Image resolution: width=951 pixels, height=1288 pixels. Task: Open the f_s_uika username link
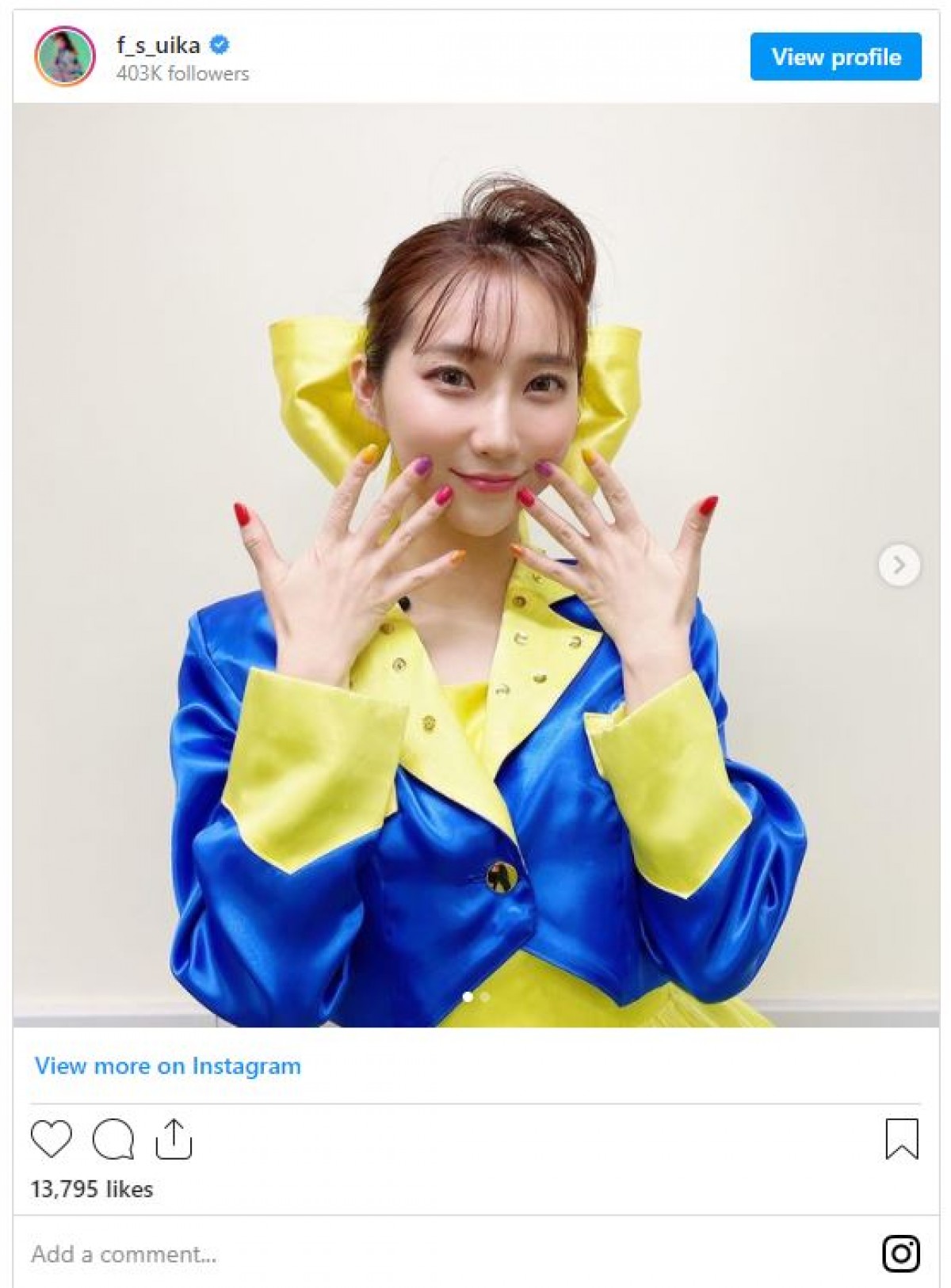pos(158,46)
